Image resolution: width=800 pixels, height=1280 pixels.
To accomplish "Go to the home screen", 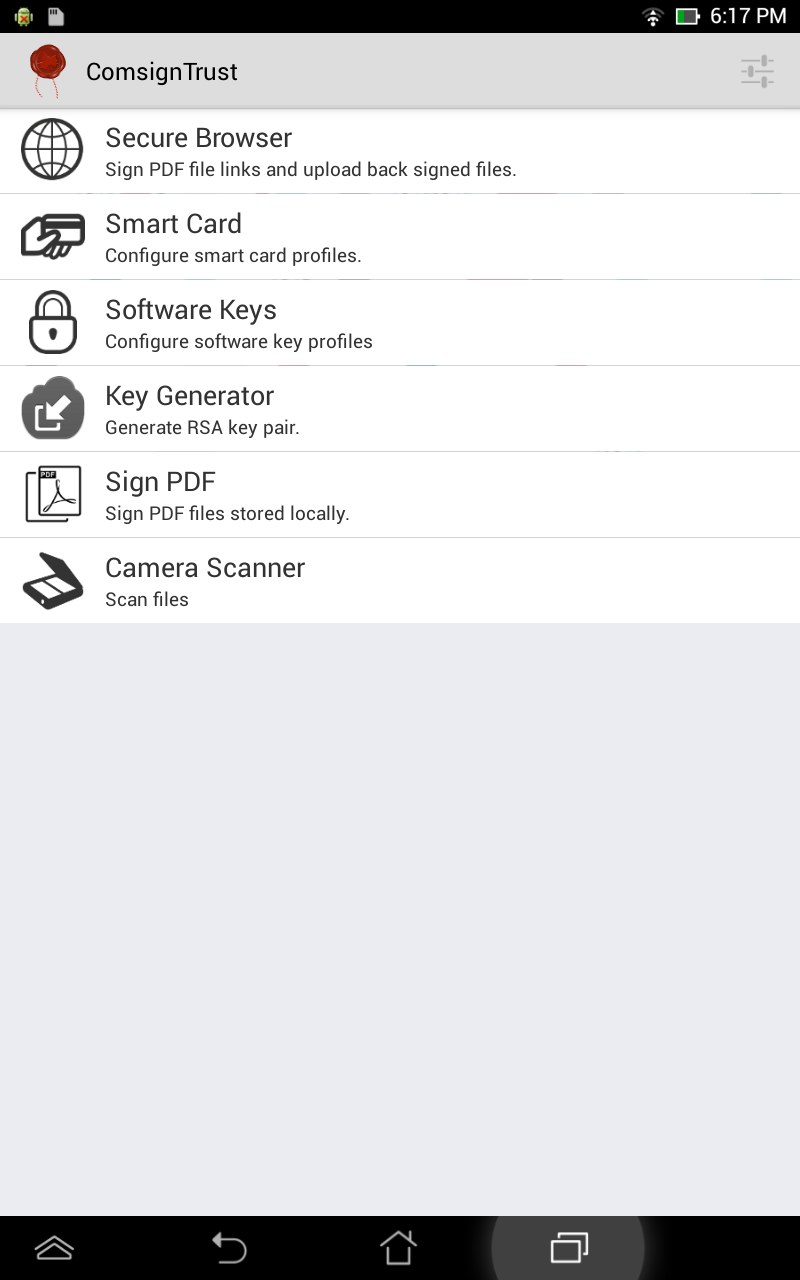I will [398, 1247].
